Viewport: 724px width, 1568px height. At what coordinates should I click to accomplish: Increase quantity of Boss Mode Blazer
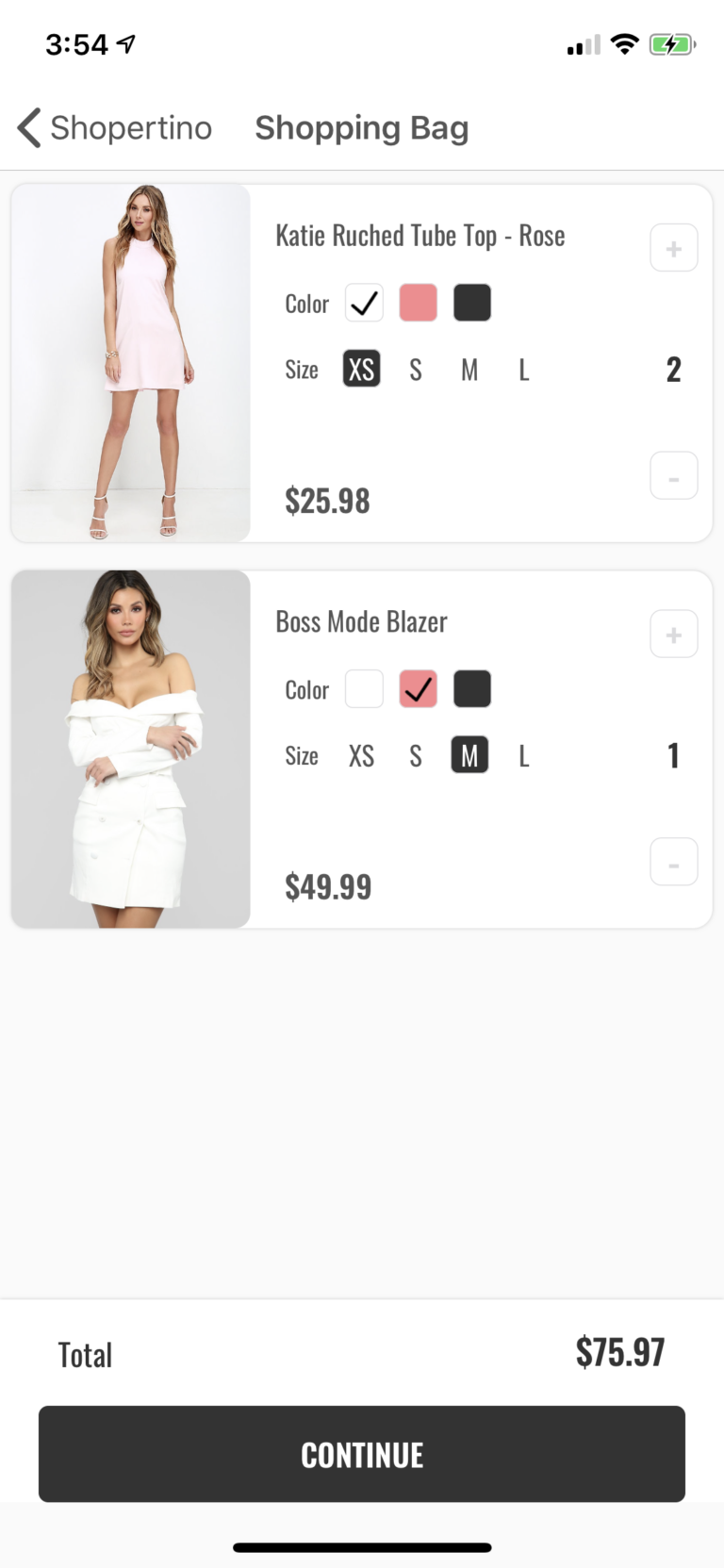tap(673, 633)
